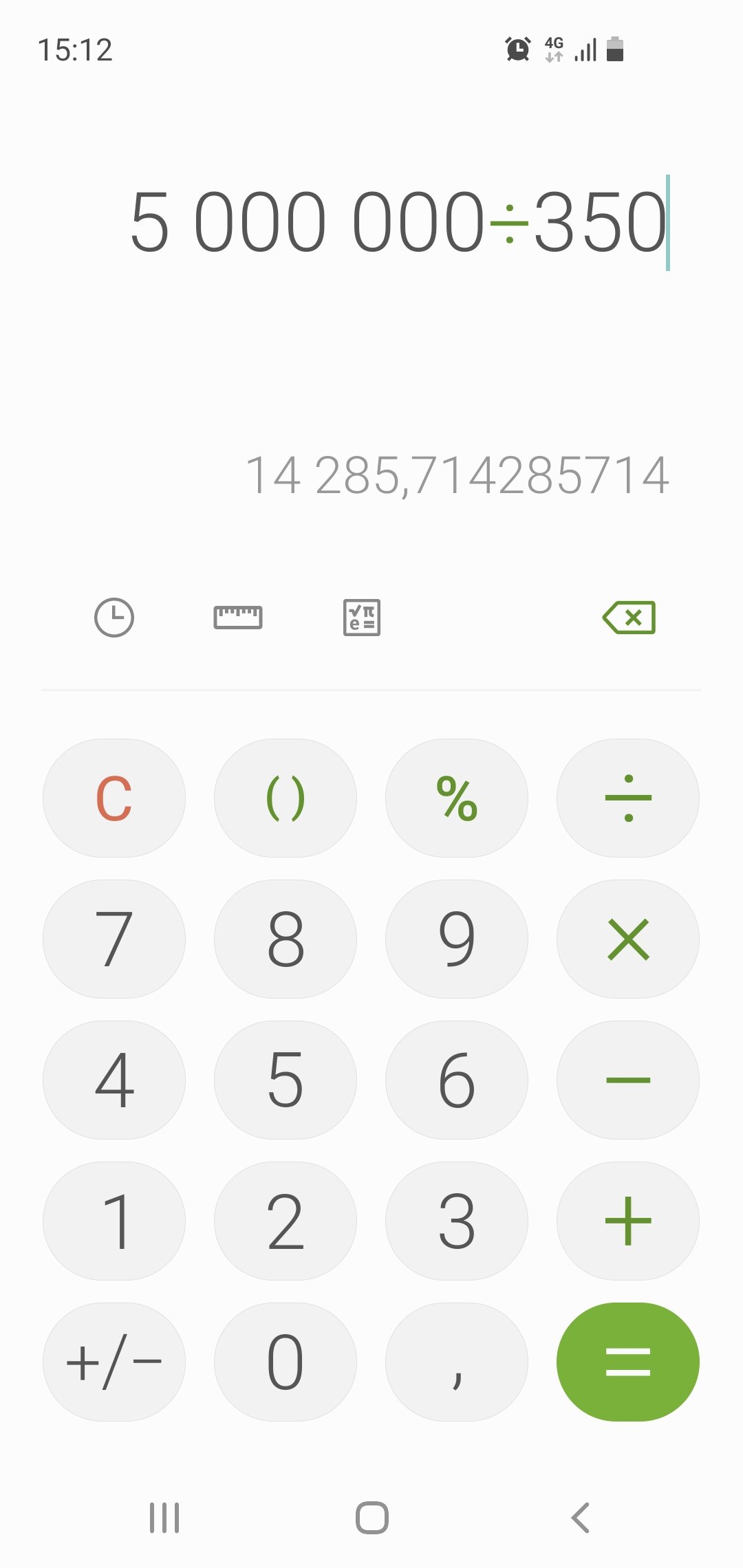
Task: Insert parentheses into the expression
Action: tap(286, 798)
